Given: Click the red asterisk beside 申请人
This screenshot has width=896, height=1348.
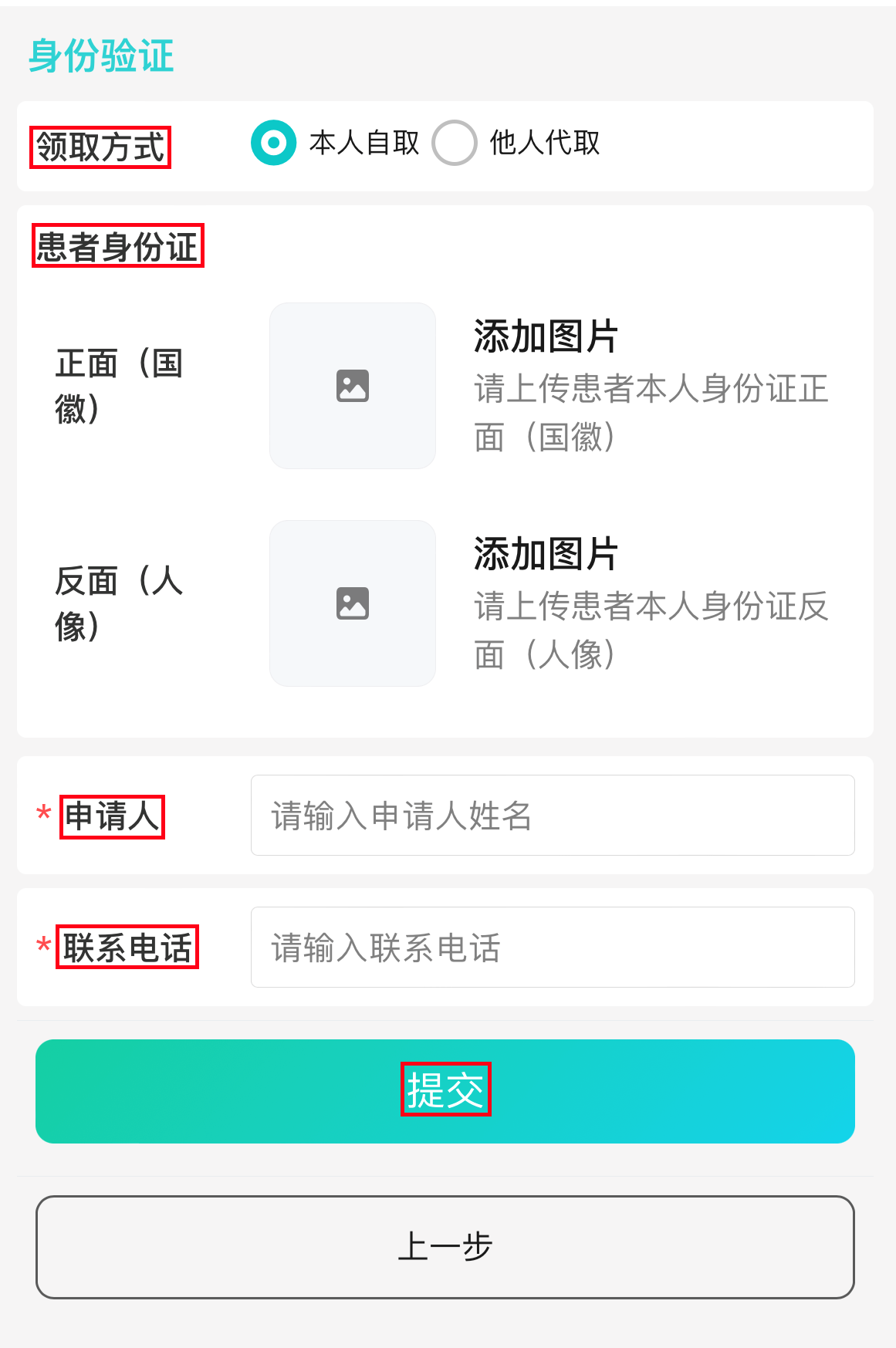Looking at the screenshot, I should click(42, 814).
